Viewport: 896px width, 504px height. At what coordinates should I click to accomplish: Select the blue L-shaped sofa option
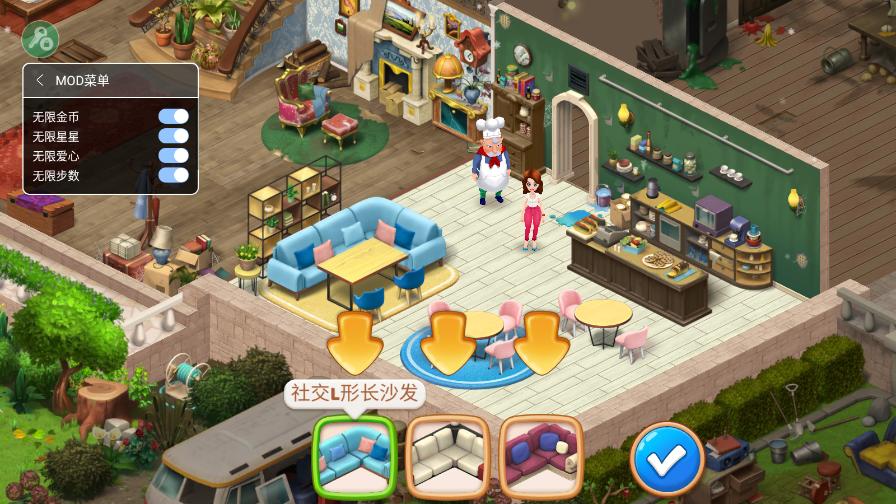click(354, 453)
